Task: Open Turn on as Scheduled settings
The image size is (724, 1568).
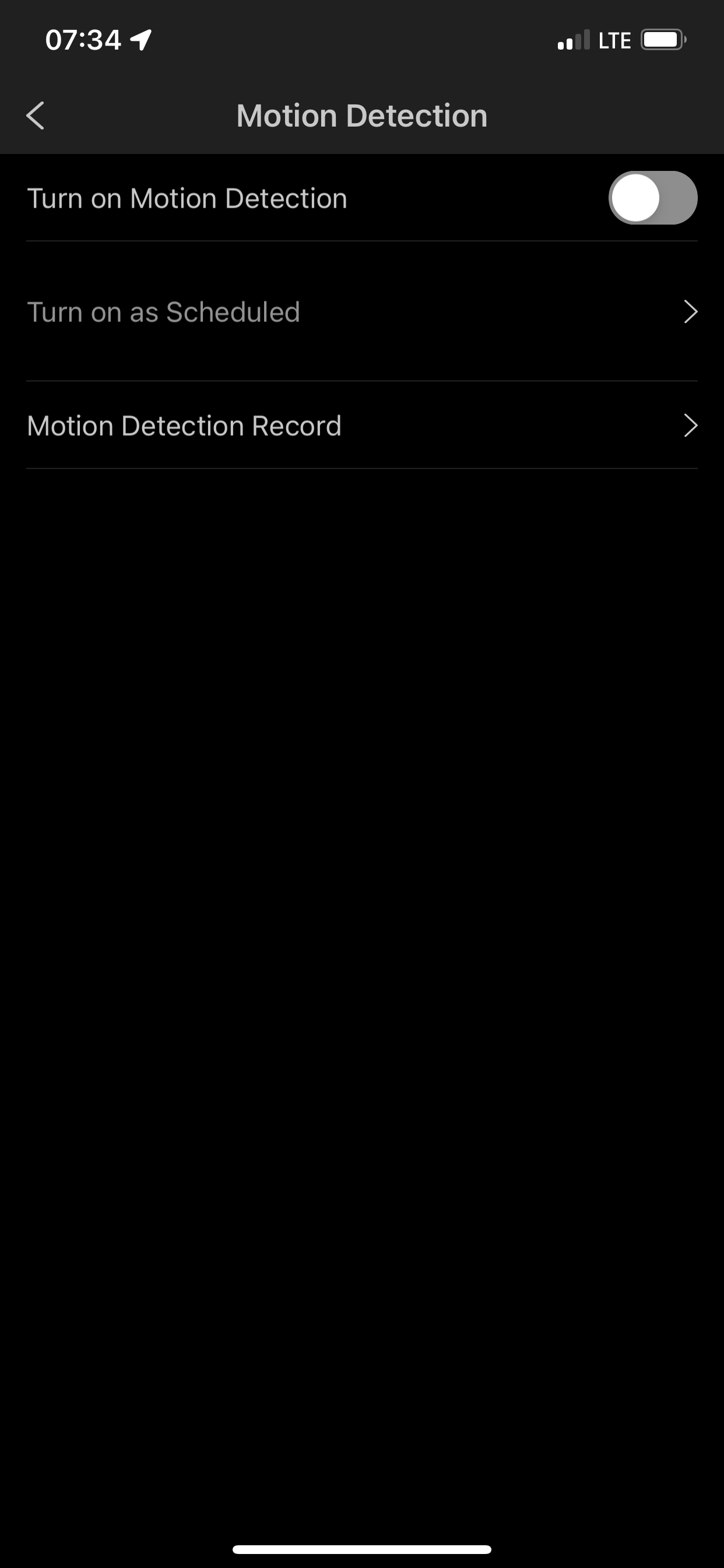Action: click(x=361, y=311)
